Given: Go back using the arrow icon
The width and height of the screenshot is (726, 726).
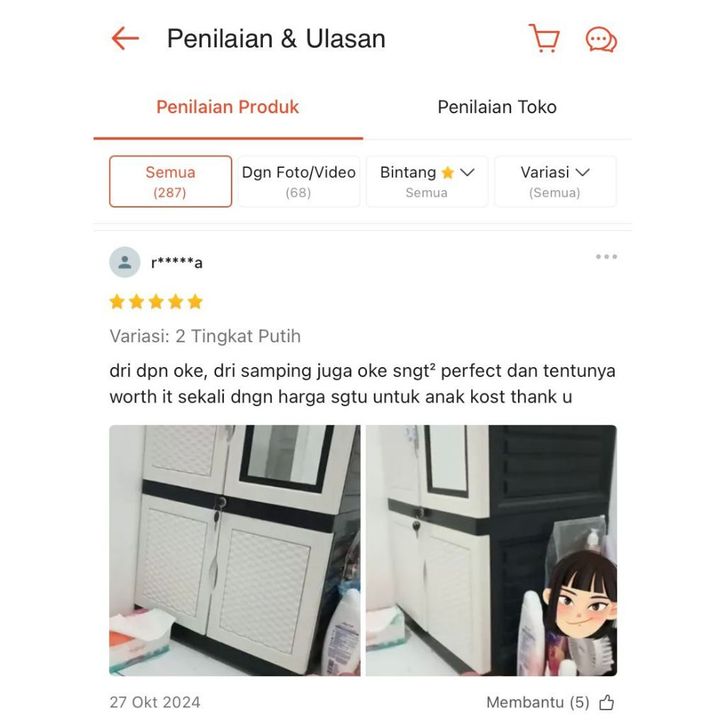Looking at the screenshot, I should coord(125,39).
